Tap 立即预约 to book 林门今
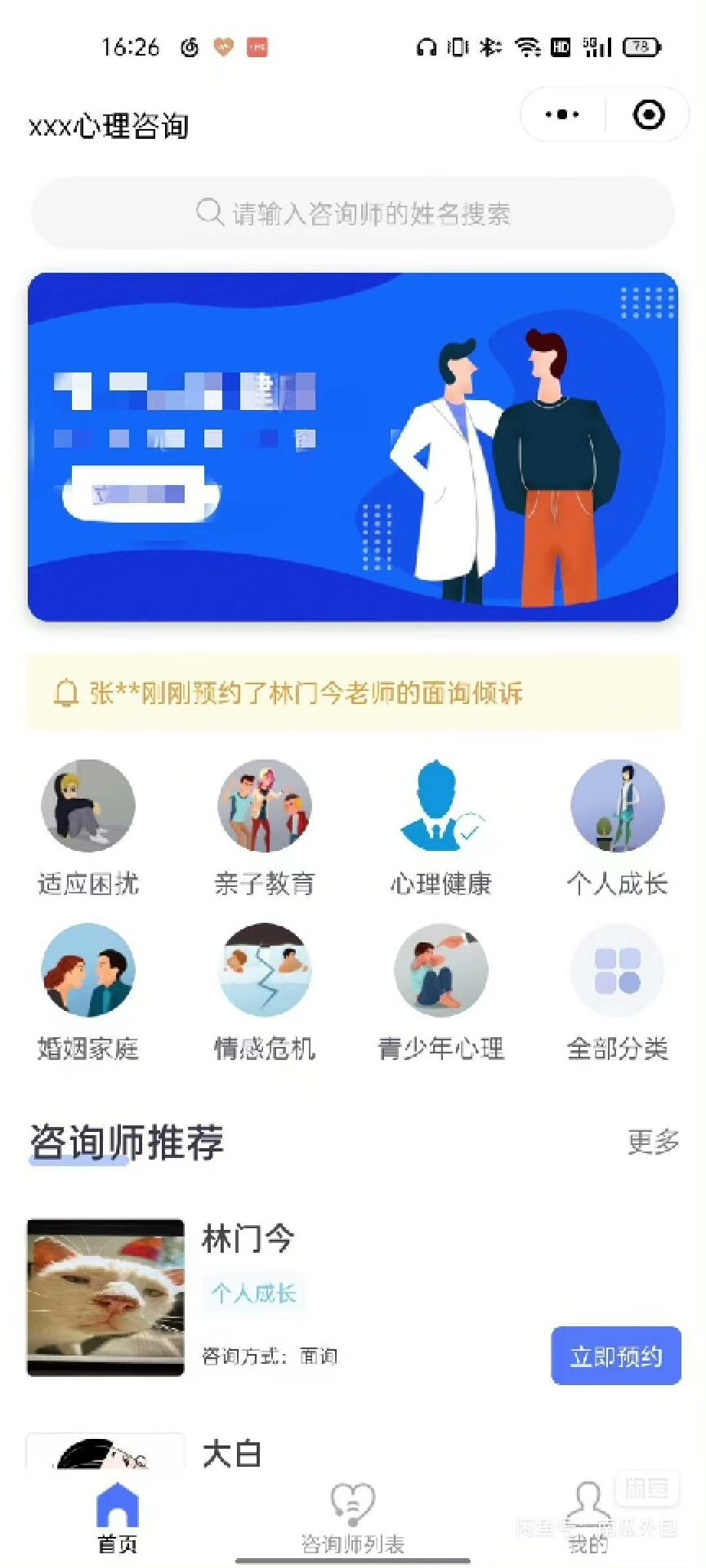Viewport: 706px width, 1568px height. 615,1356
